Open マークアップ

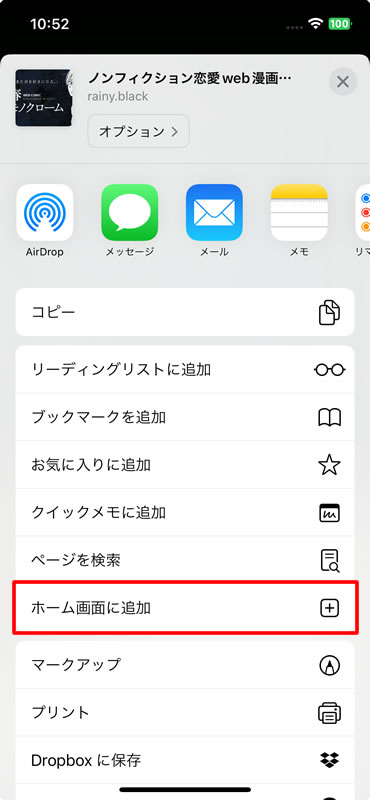185,665
